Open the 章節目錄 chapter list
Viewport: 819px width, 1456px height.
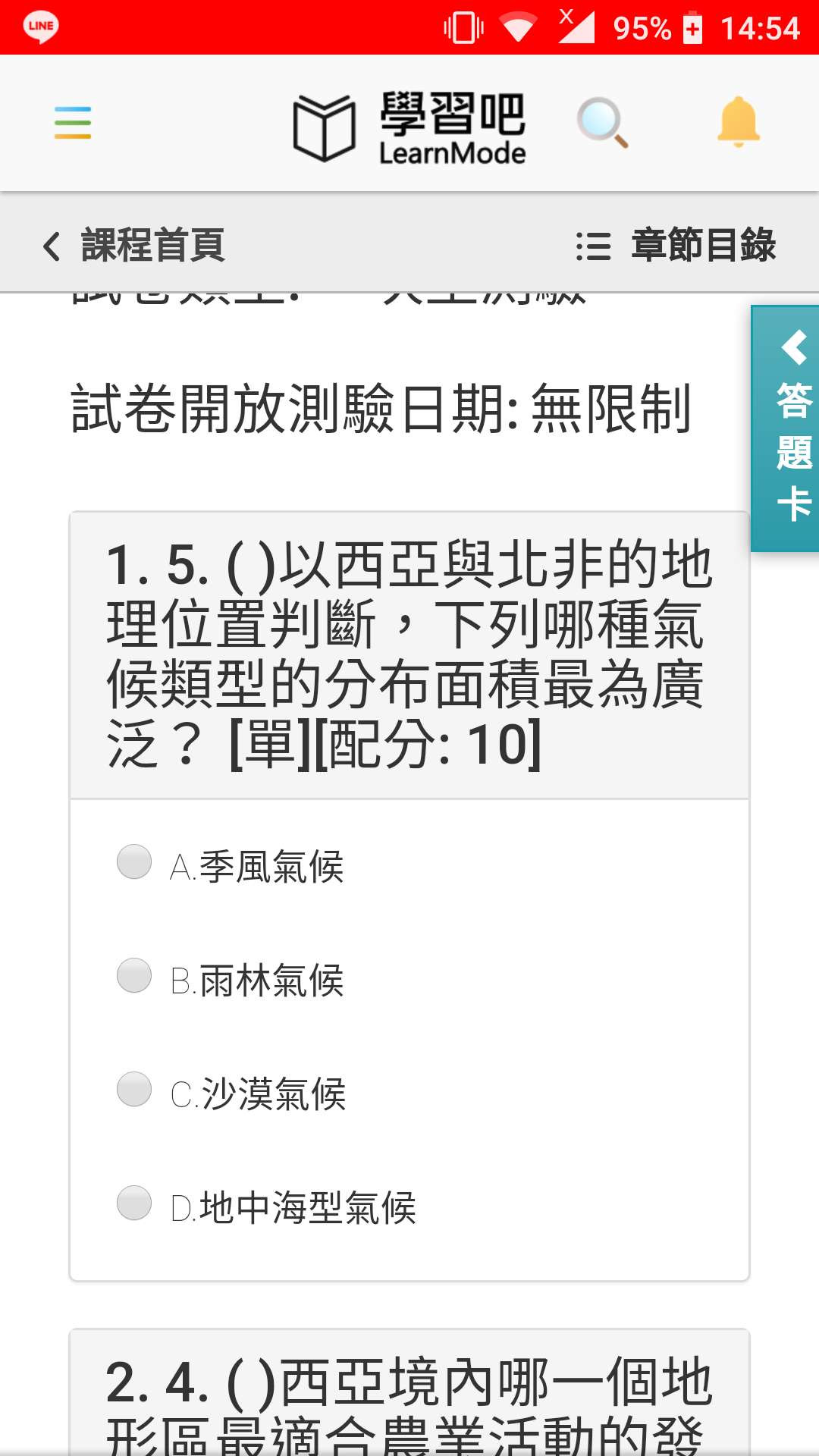[676, 245]
